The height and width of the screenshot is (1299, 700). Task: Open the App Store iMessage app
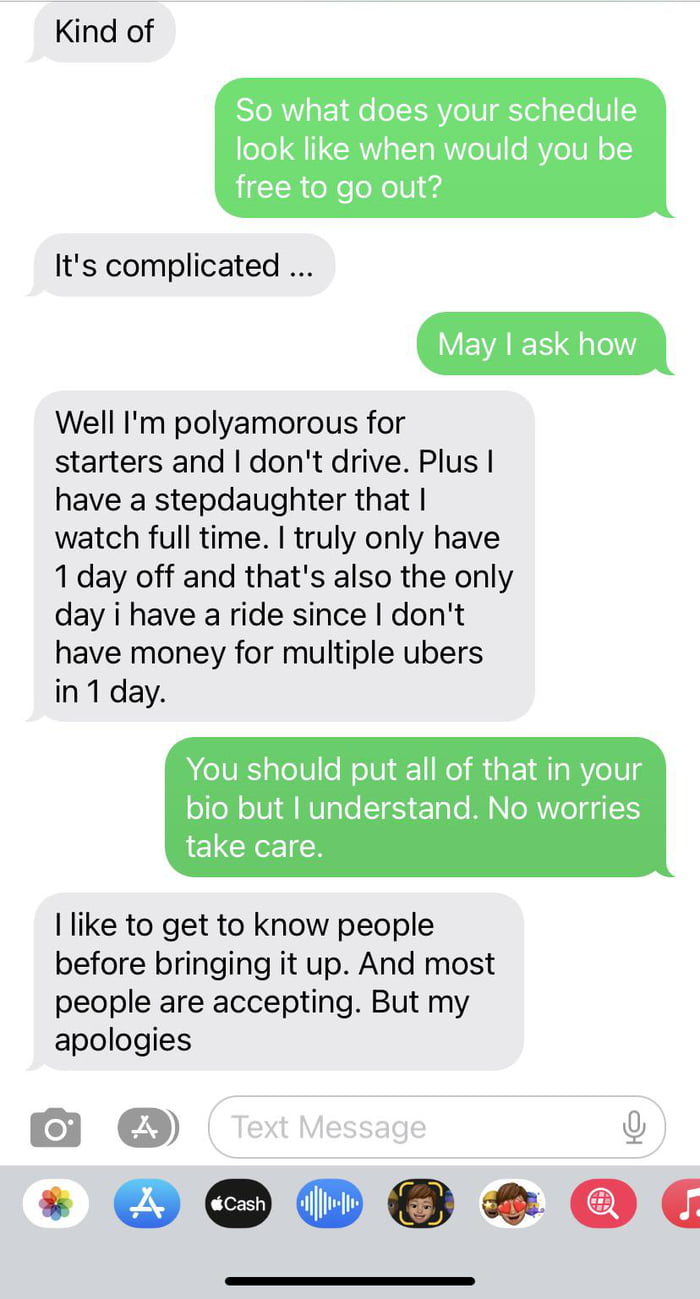coord(147,1203)
